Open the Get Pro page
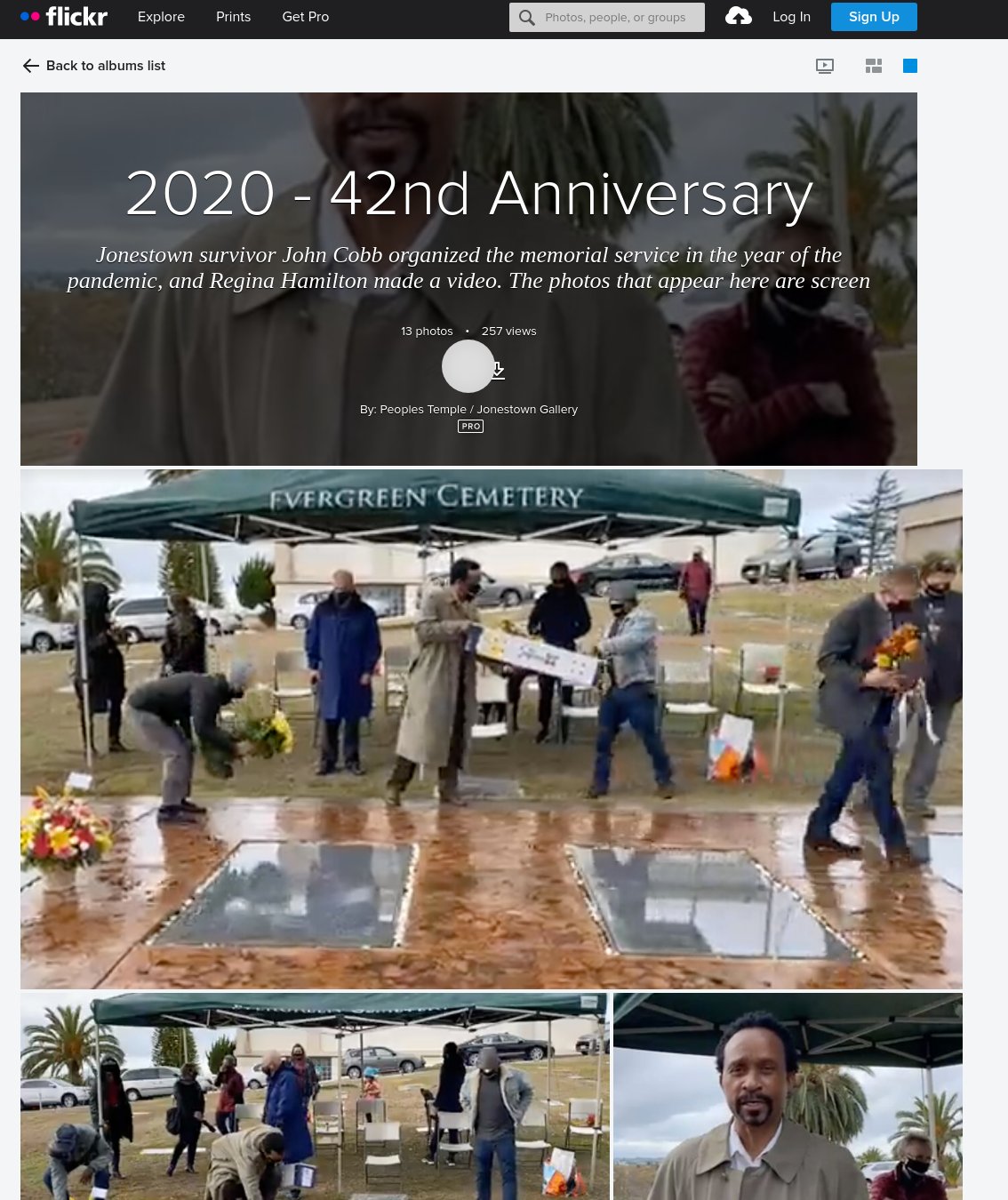The height and width of the screenshot is (1200, 1008). pos(305,17)
